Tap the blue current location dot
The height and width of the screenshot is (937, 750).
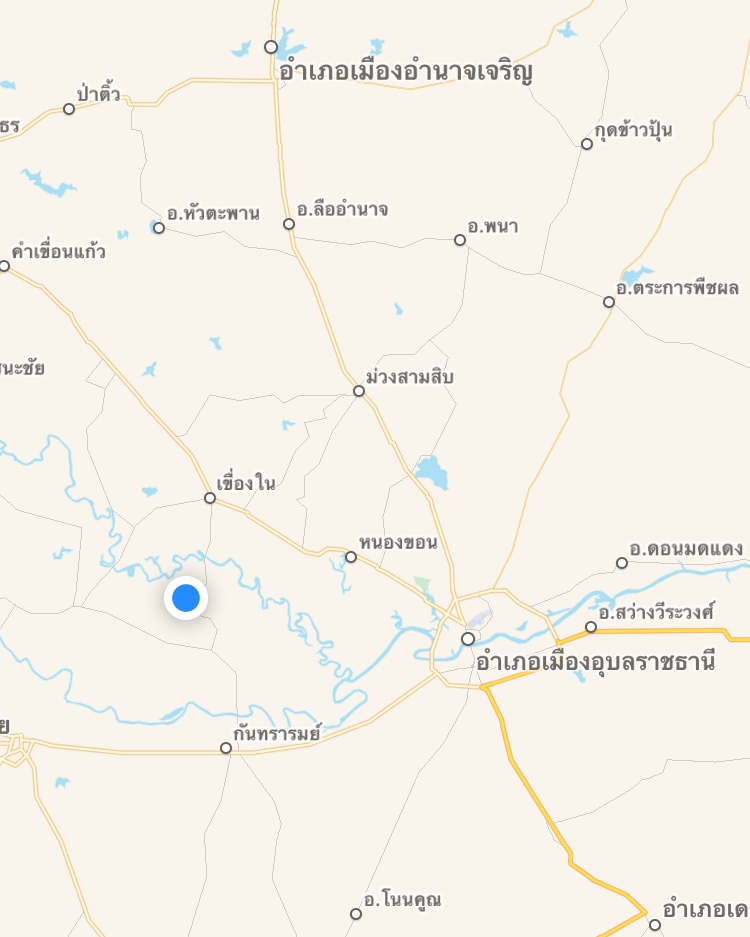tap(186, 598)
